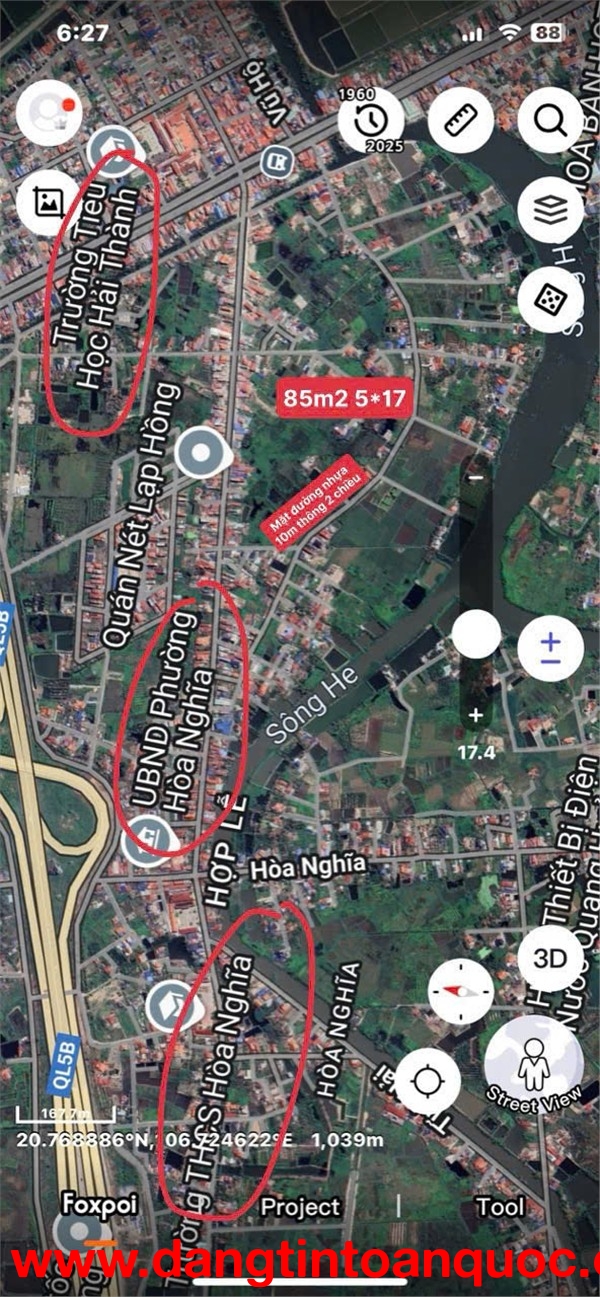
Task: Open the profile avatar at the top left
Action: point(48,112)
